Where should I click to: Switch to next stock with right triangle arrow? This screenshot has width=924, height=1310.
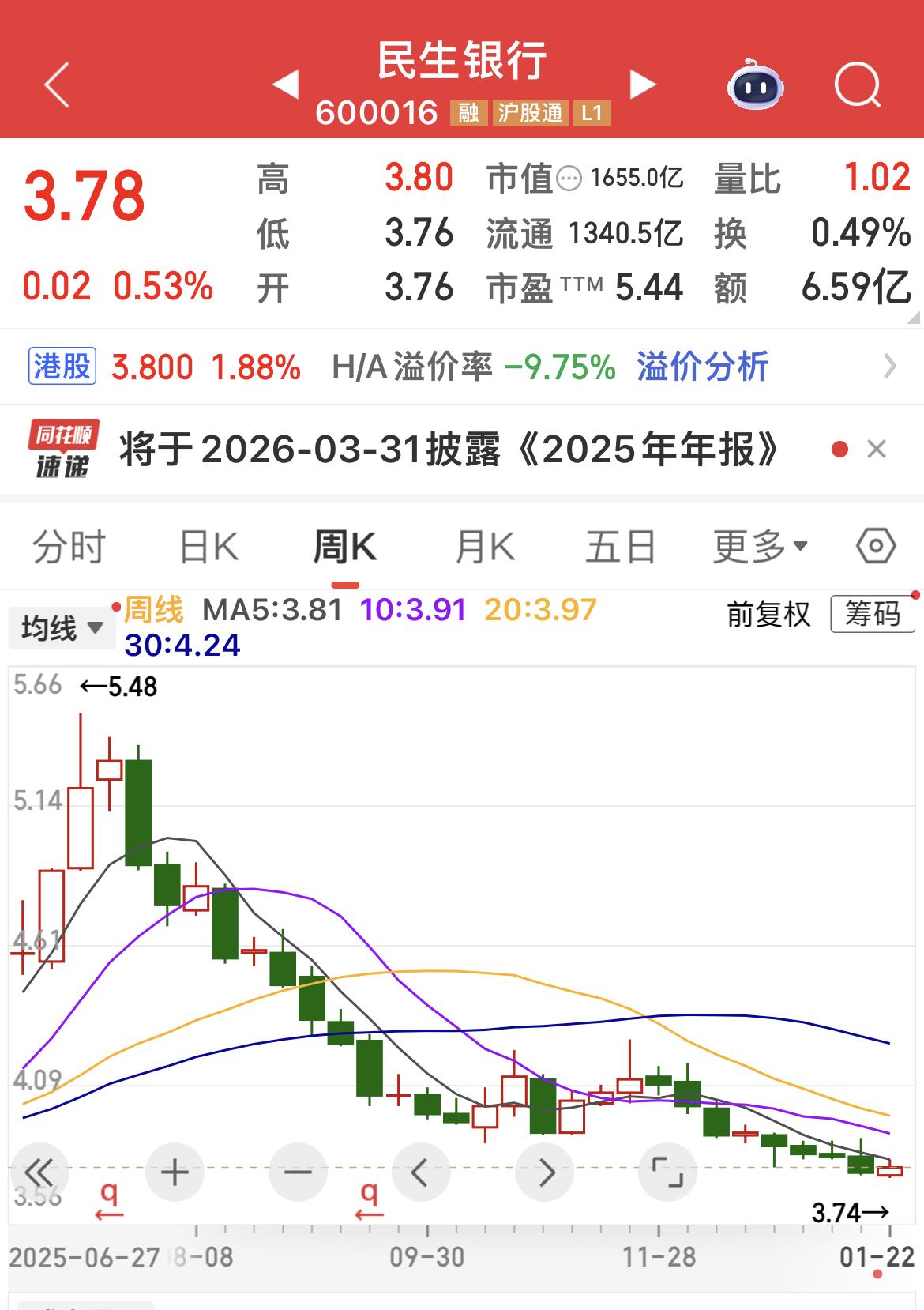(643, 85)
